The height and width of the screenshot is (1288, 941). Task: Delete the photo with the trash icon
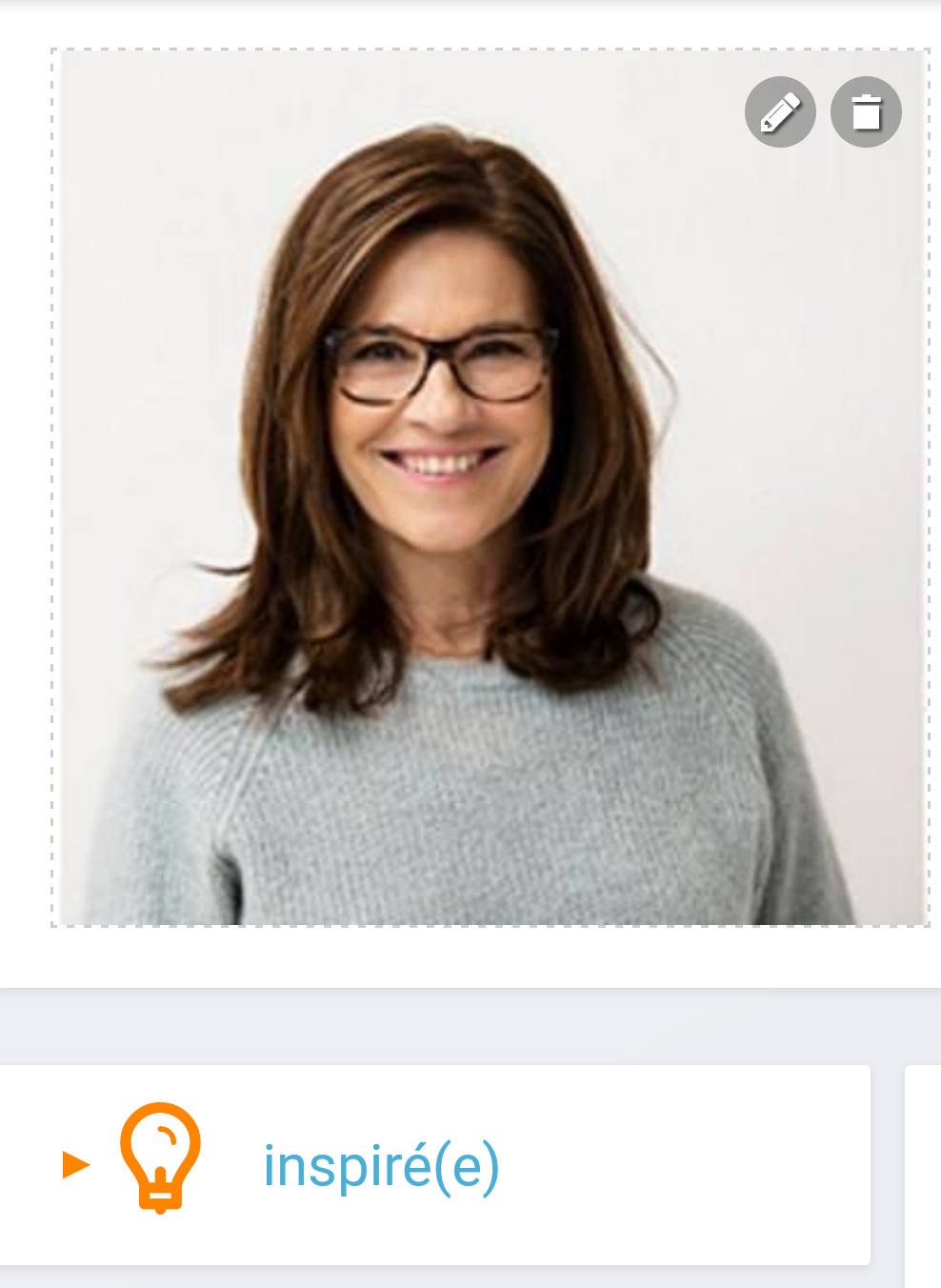click(866, 112)
